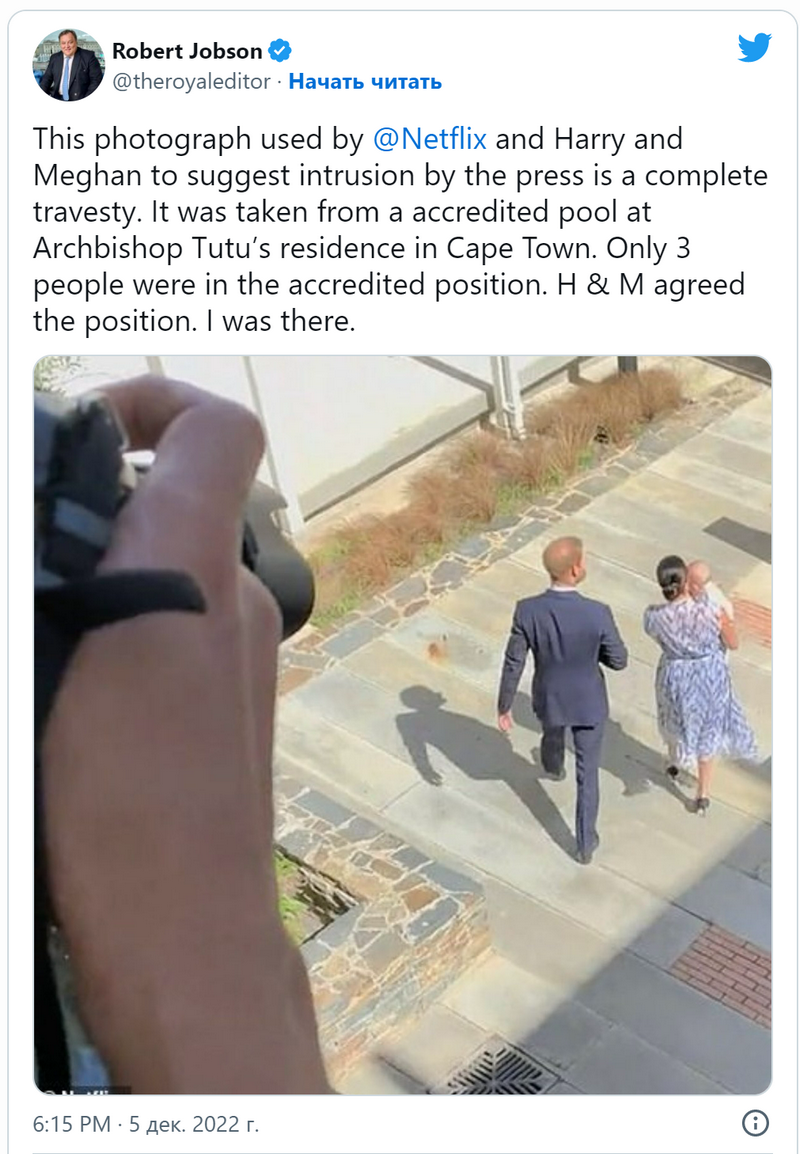View the tweet's attached photo
Viewport: 800px width, 1154px height.
402,724
